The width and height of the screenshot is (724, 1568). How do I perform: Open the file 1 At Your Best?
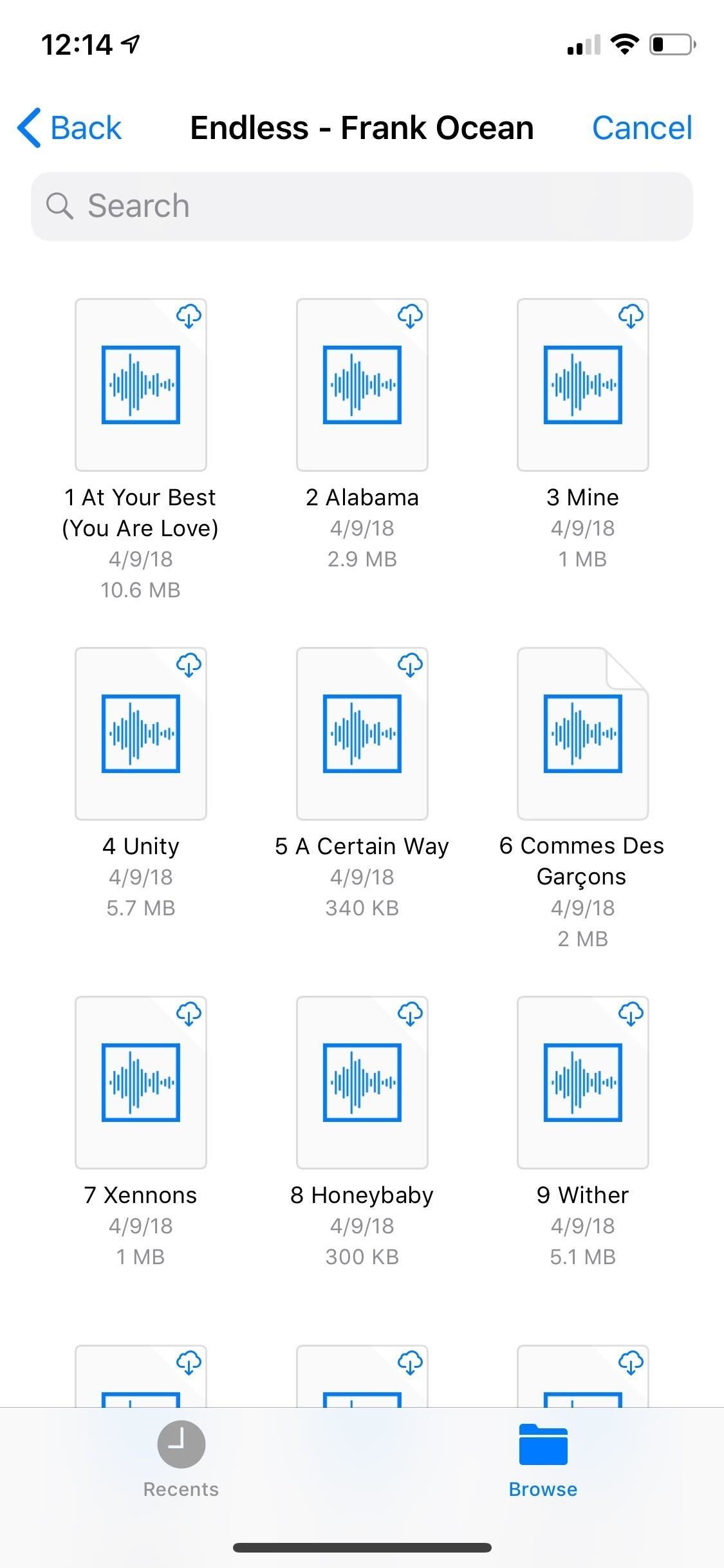pos(141,385)
